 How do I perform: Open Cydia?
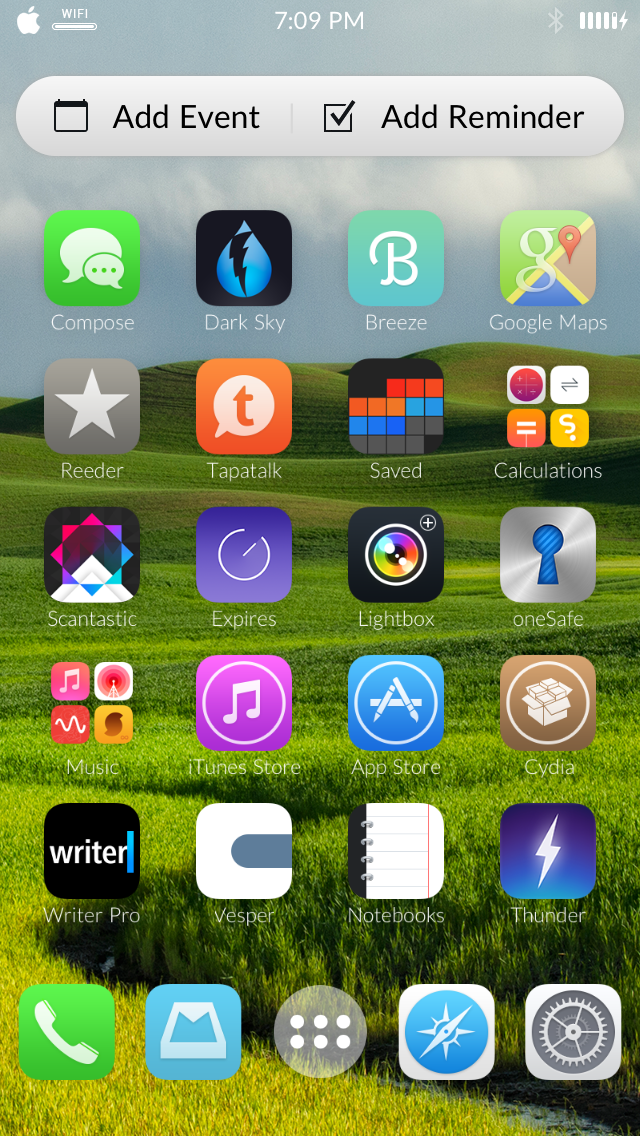click(x=548, y=702)
